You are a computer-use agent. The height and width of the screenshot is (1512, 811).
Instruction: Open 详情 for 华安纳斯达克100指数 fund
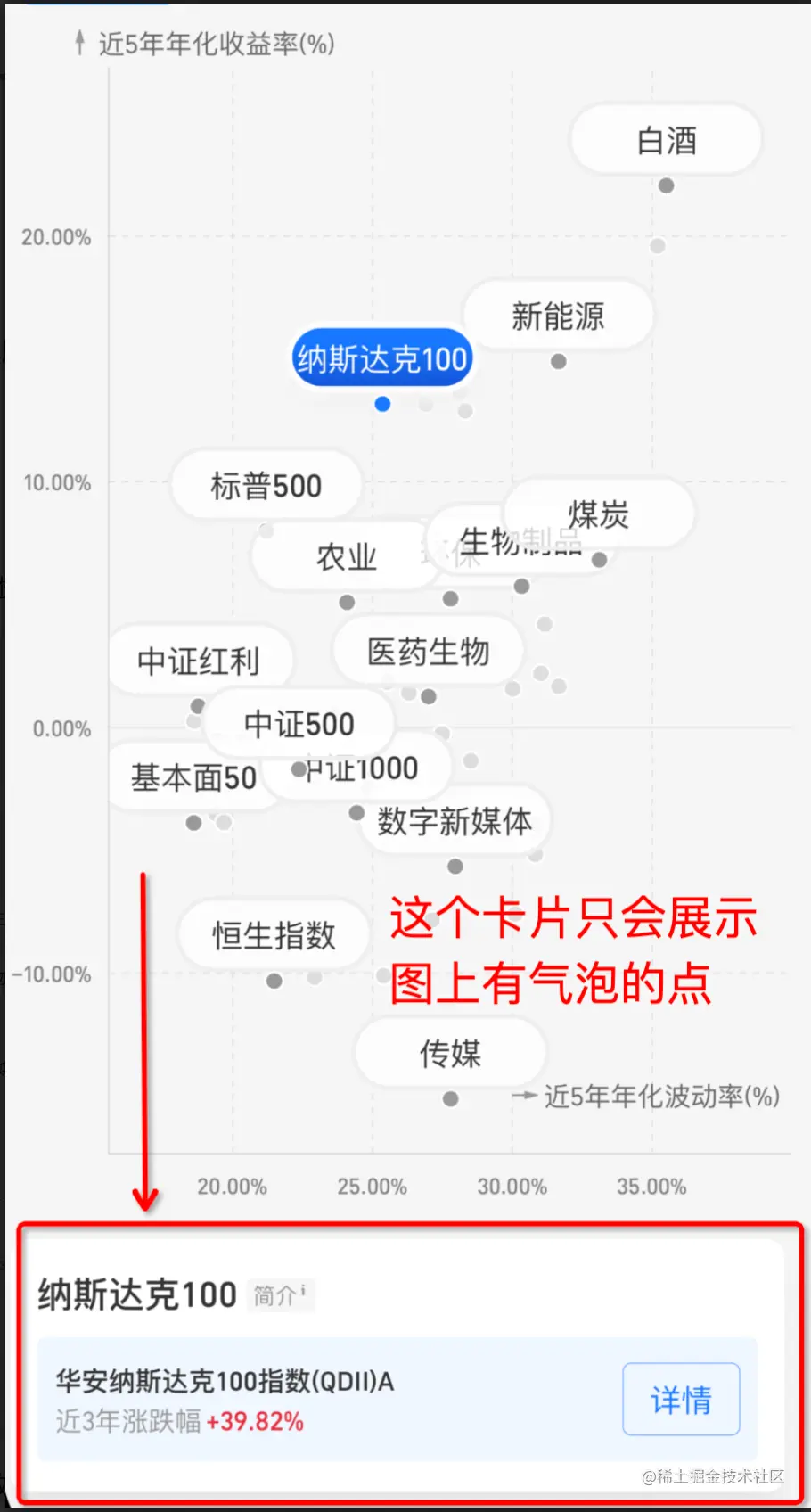click(x=681, y=1399)
